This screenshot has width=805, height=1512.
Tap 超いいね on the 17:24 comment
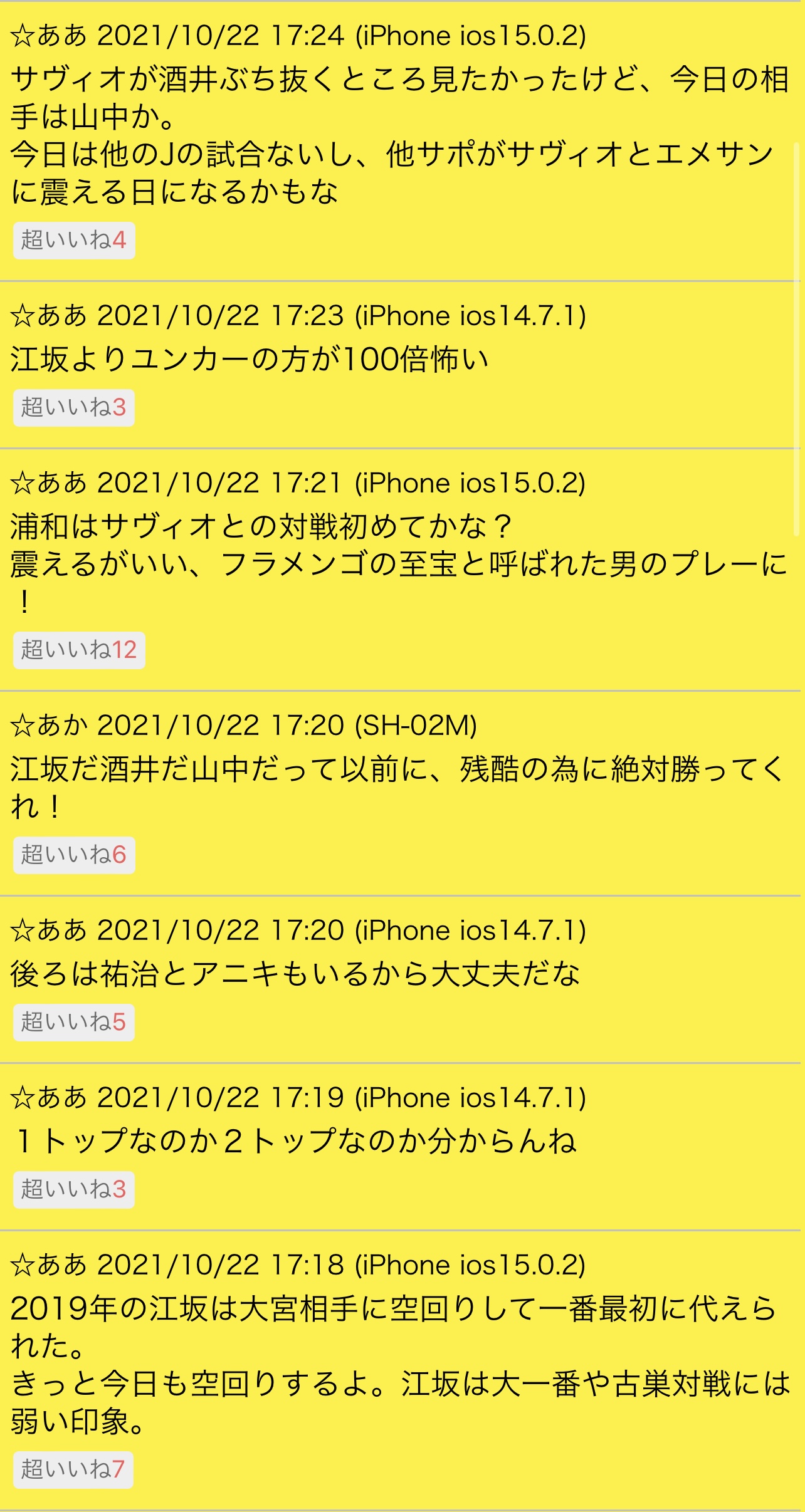click(x=74, y=240)
